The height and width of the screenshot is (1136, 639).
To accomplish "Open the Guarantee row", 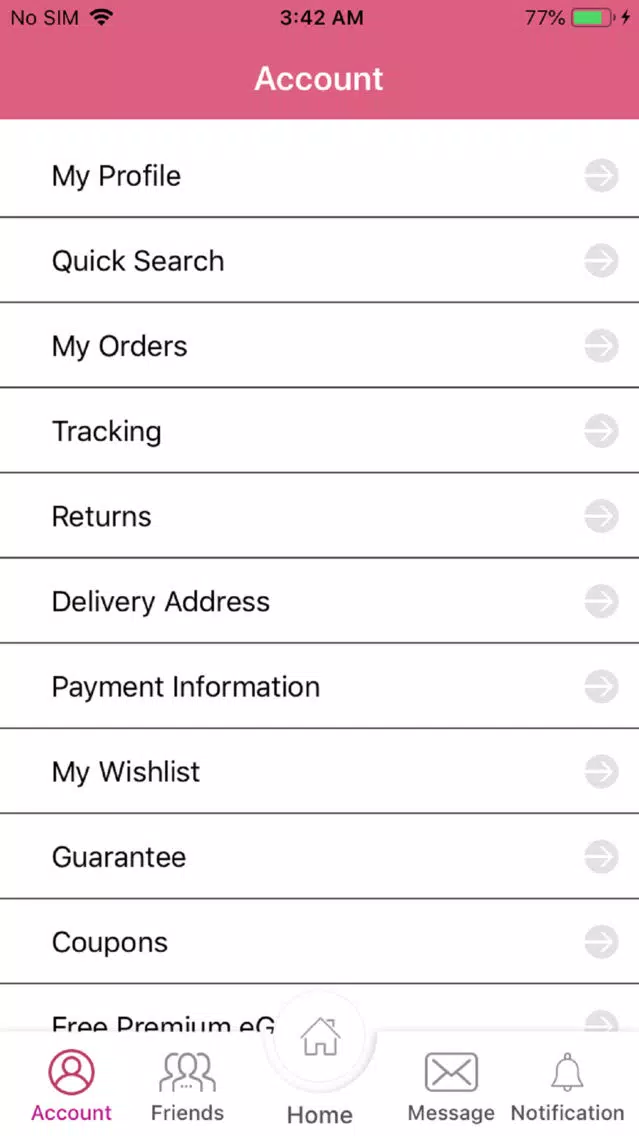I will pyautogui.click(x=320, y=856).
